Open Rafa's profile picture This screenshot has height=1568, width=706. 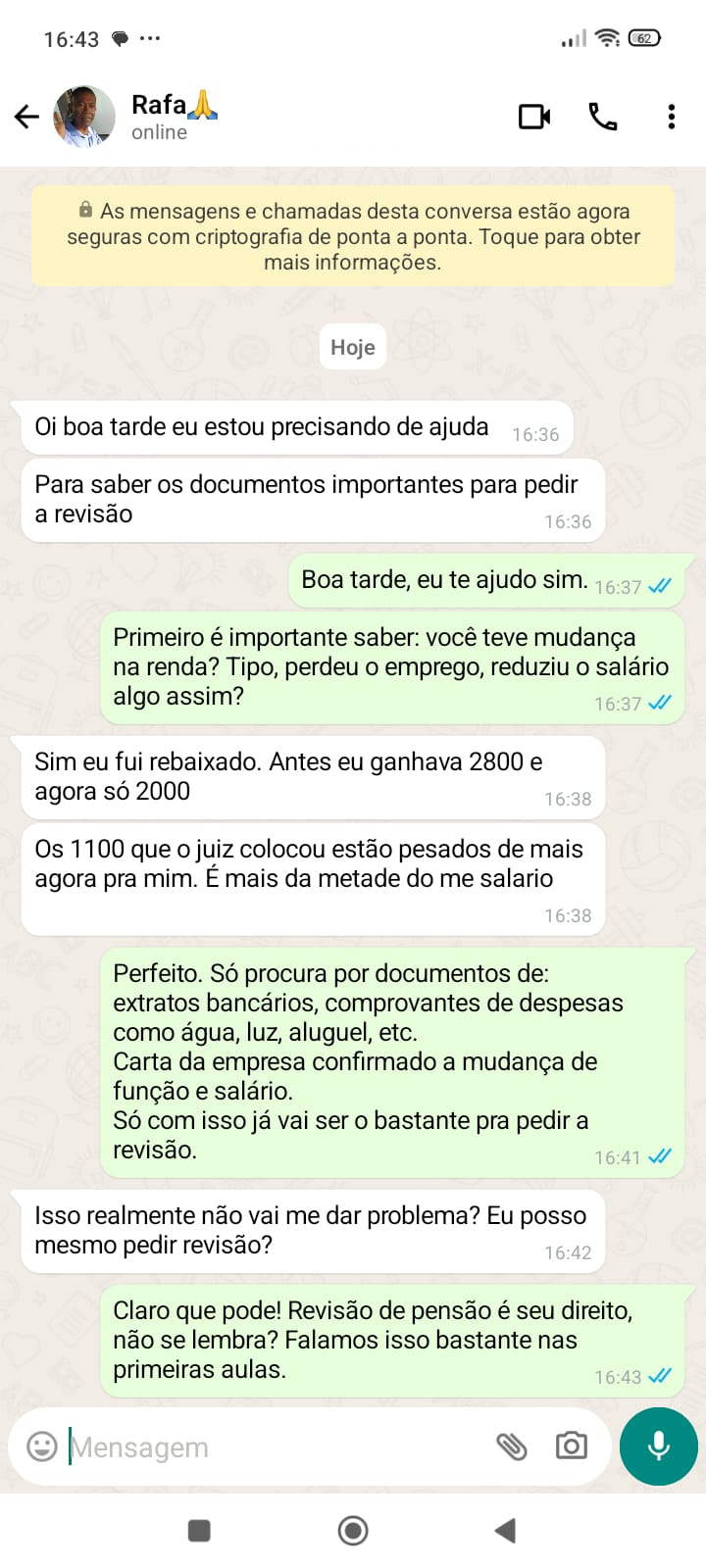84,117
